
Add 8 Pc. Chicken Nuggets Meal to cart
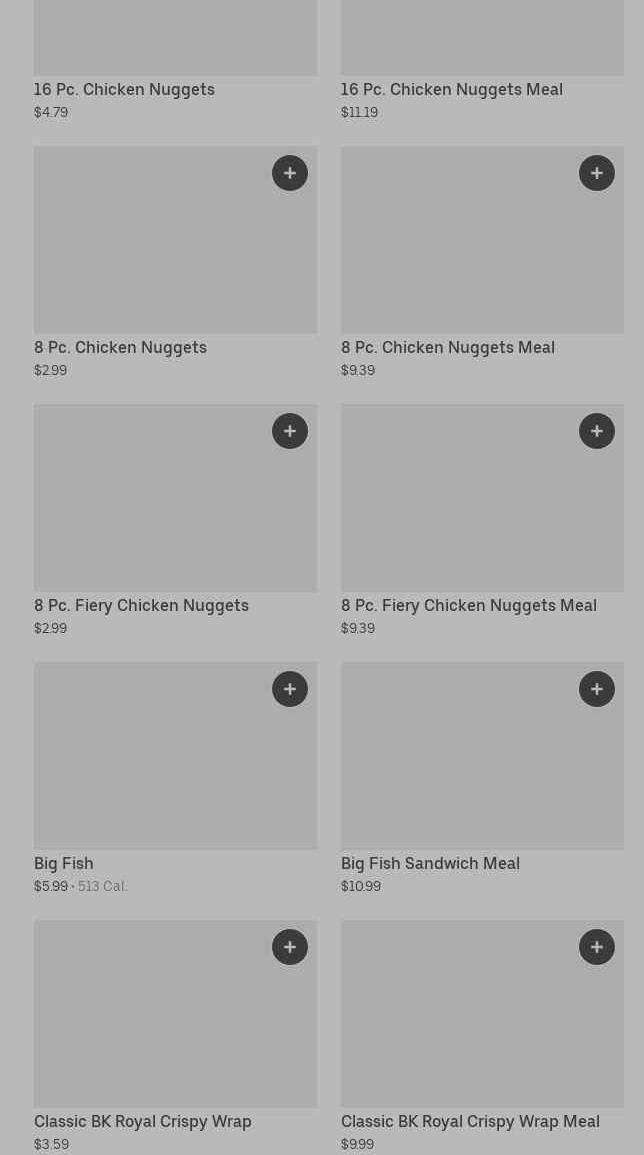597,173
